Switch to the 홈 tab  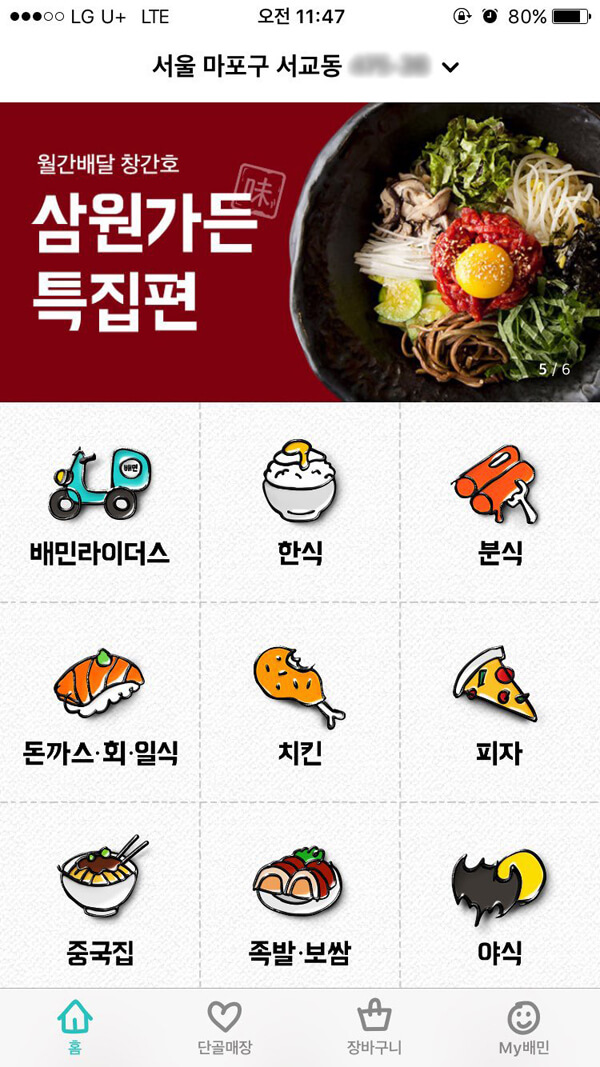(x=75, y=1028)
